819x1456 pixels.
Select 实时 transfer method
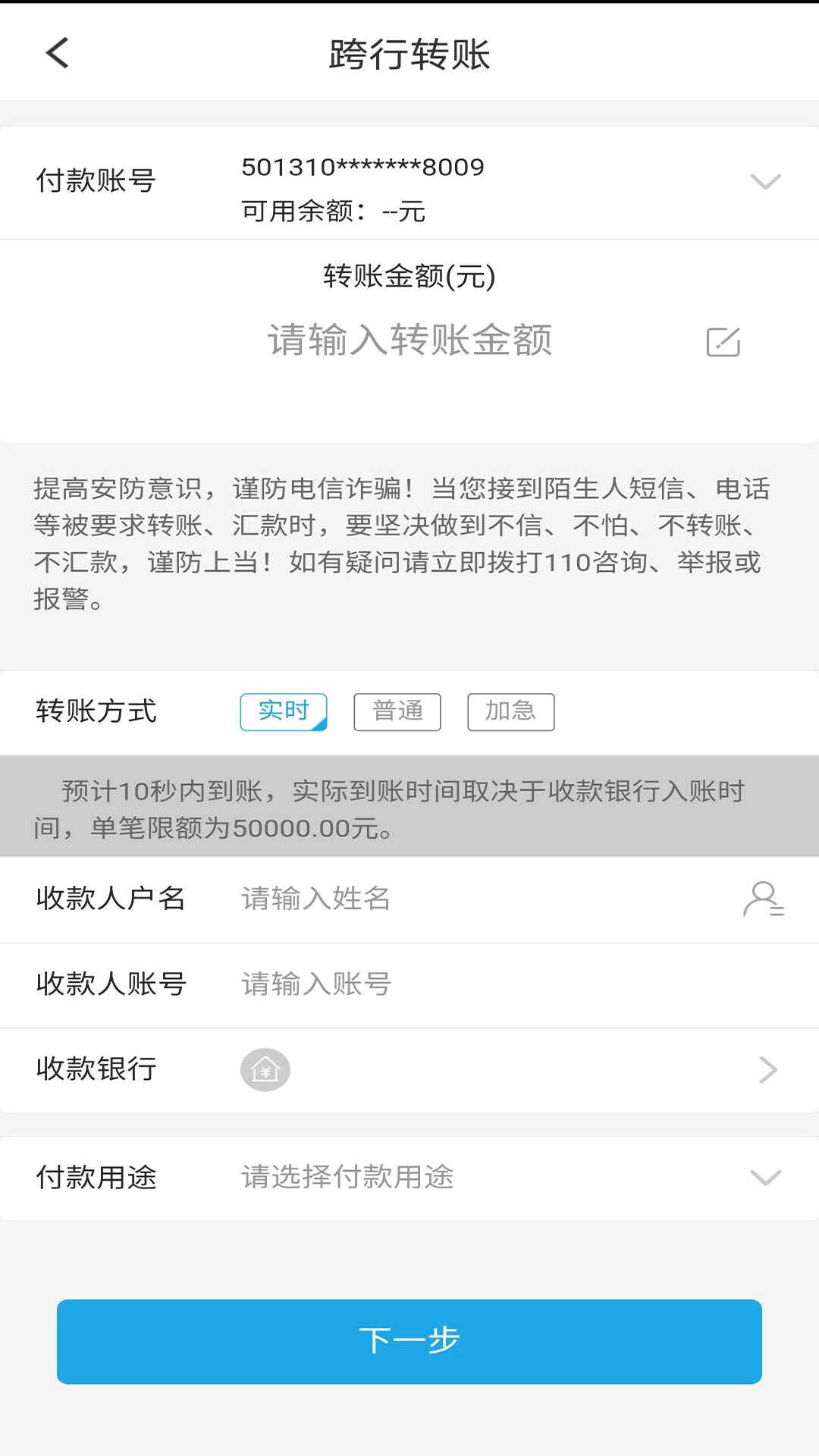284,711
